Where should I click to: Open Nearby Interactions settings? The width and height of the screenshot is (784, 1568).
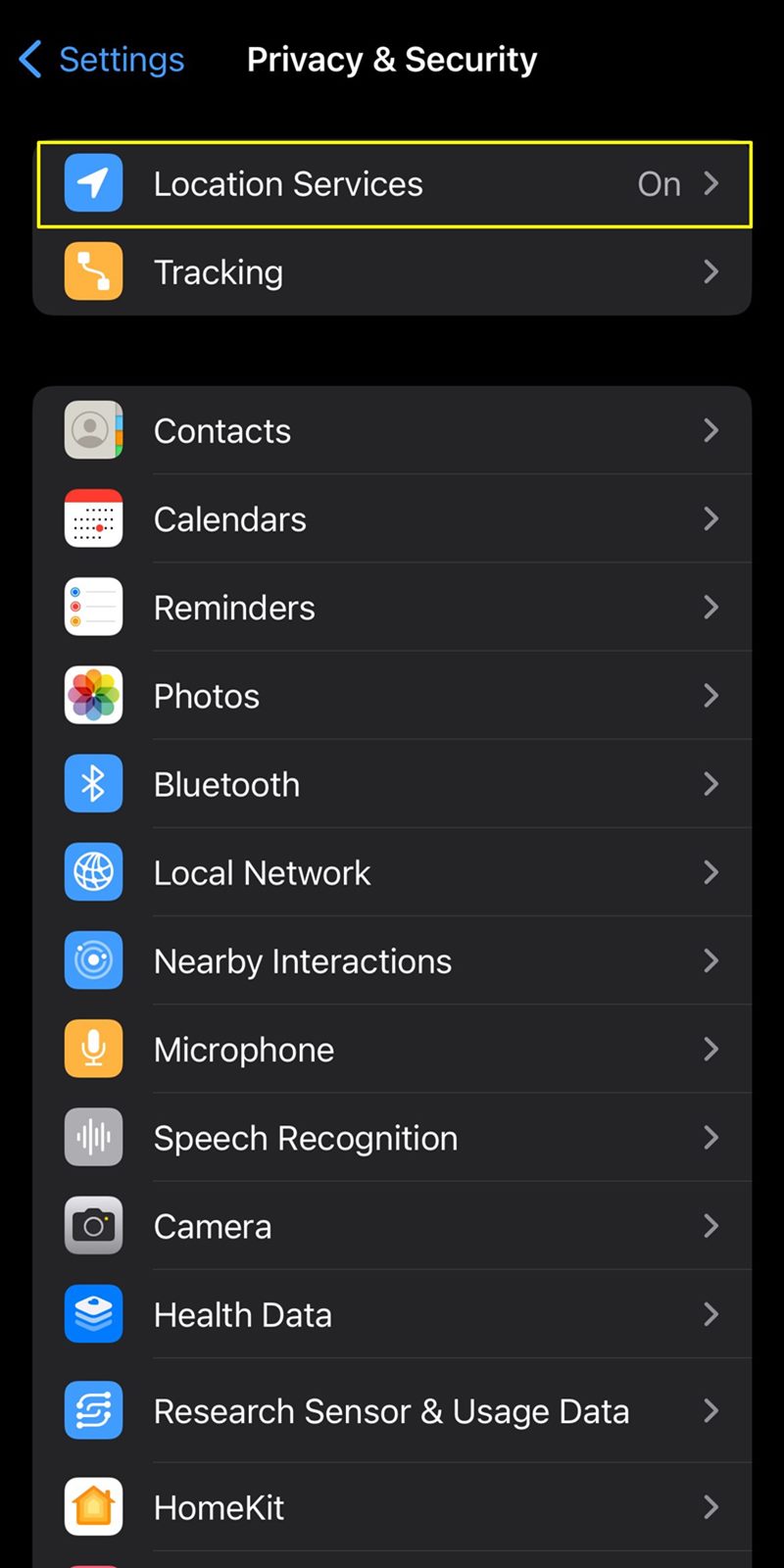[x=392, y=960]
